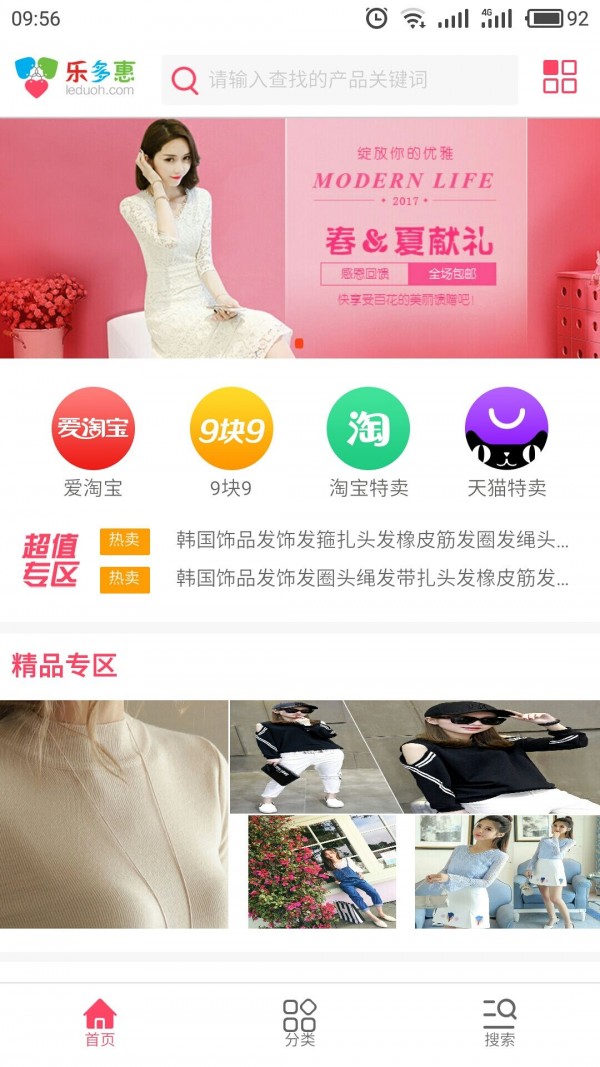Switch to the 首页 tab
The height and width of the screenshot is (1067, 600).
click(100, 1022)
